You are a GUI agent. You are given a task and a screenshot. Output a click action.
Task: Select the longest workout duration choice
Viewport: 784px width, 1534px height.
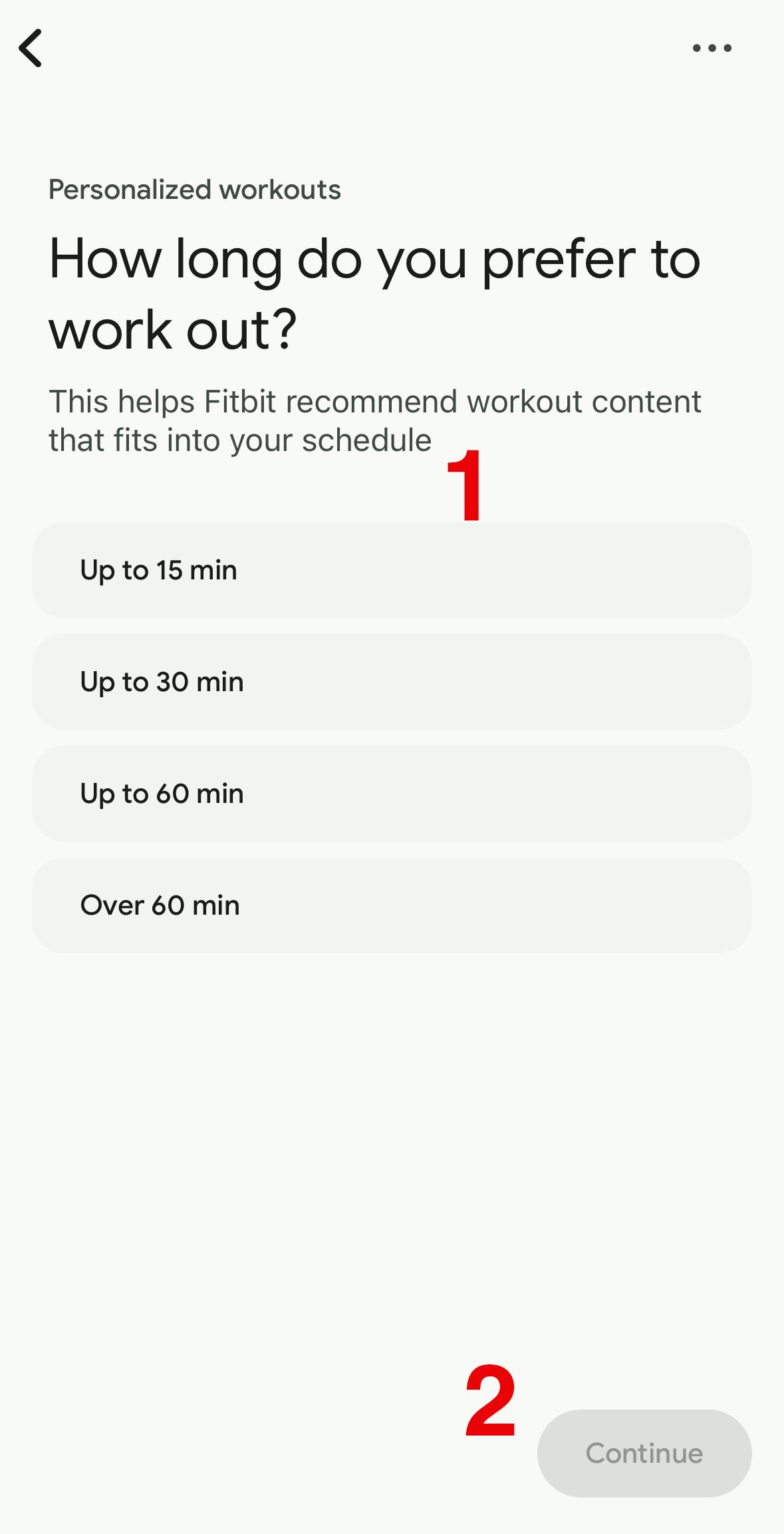click(392, 905)
